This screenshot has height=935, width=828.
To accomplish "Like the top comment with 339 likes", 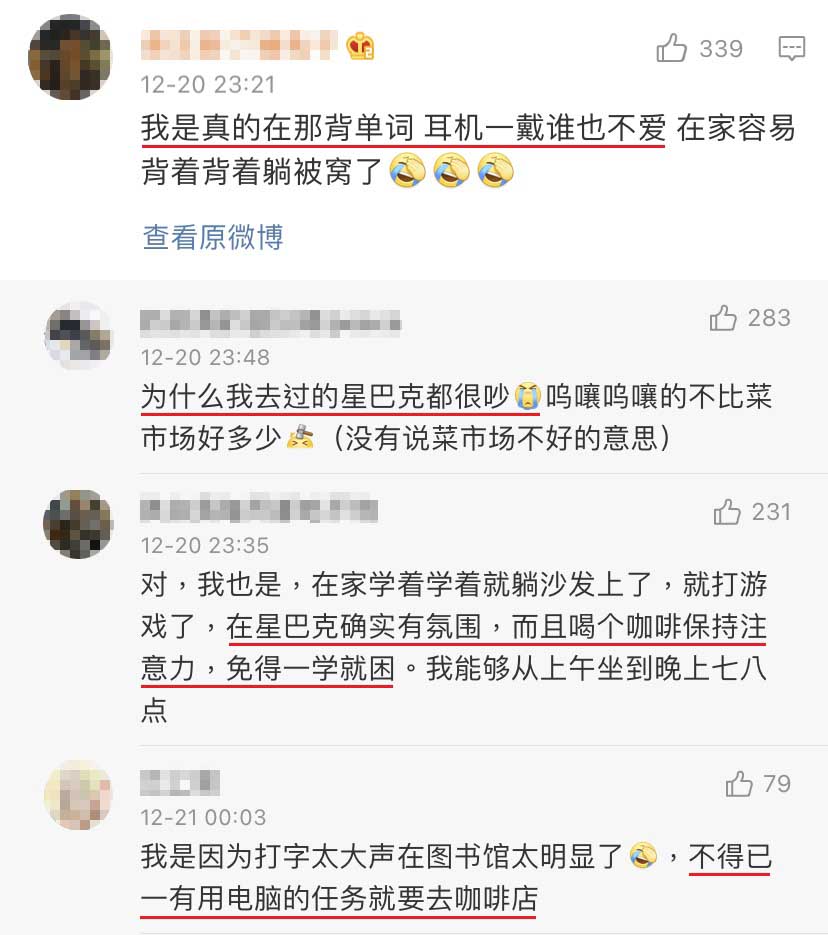I will coord(672,48).
